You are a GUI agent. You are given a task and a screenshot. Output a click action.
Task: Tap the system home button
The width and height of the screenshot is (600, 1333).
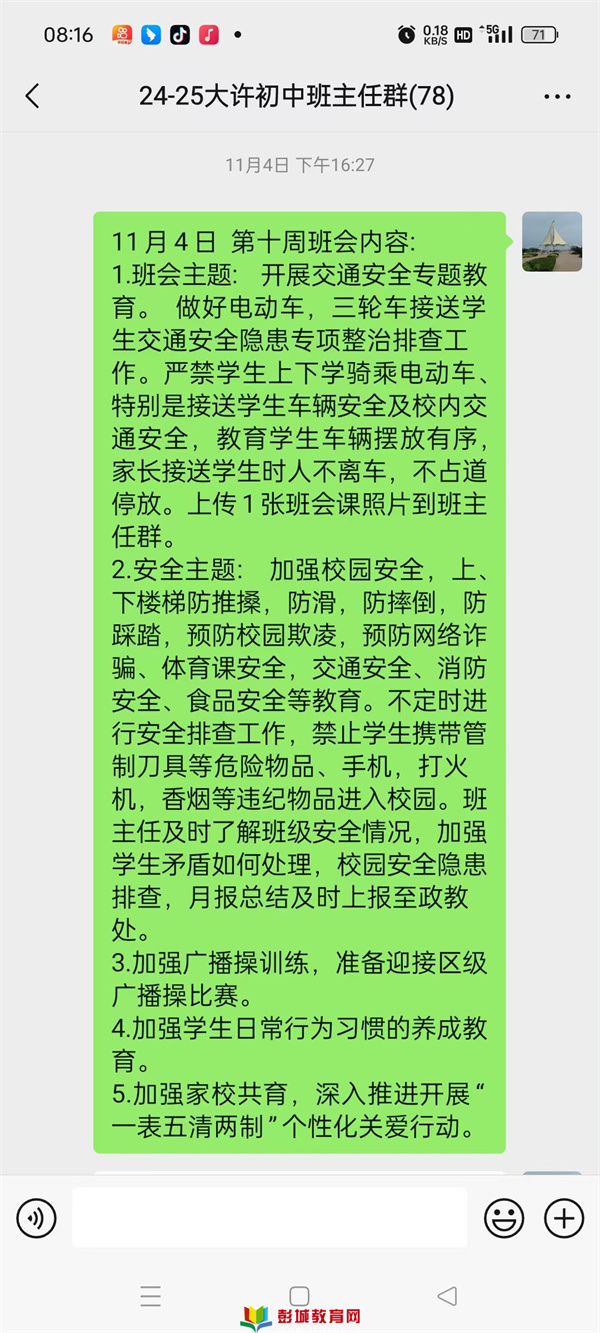click(299, 1297)
